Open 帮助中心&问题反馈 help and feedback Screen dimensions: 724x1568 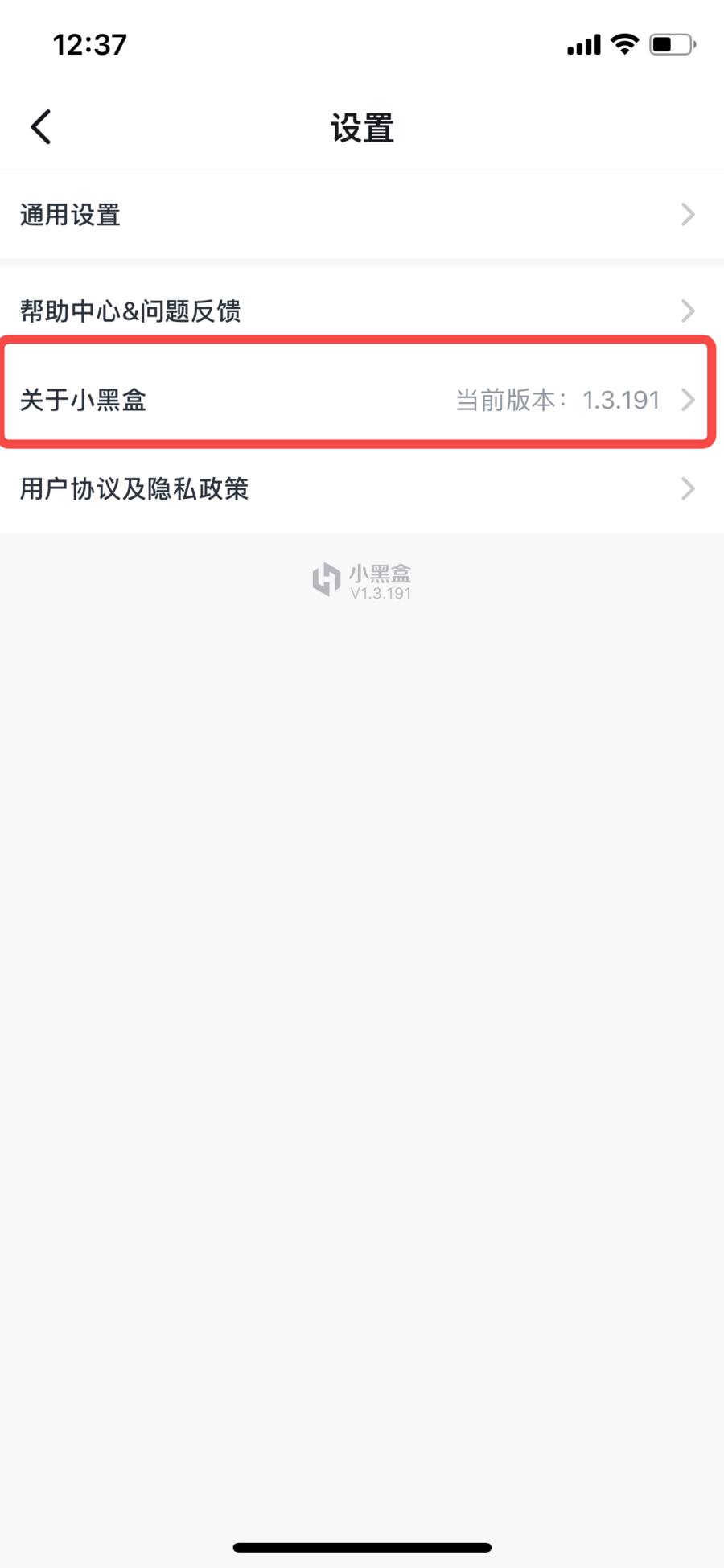coord(360,311)
